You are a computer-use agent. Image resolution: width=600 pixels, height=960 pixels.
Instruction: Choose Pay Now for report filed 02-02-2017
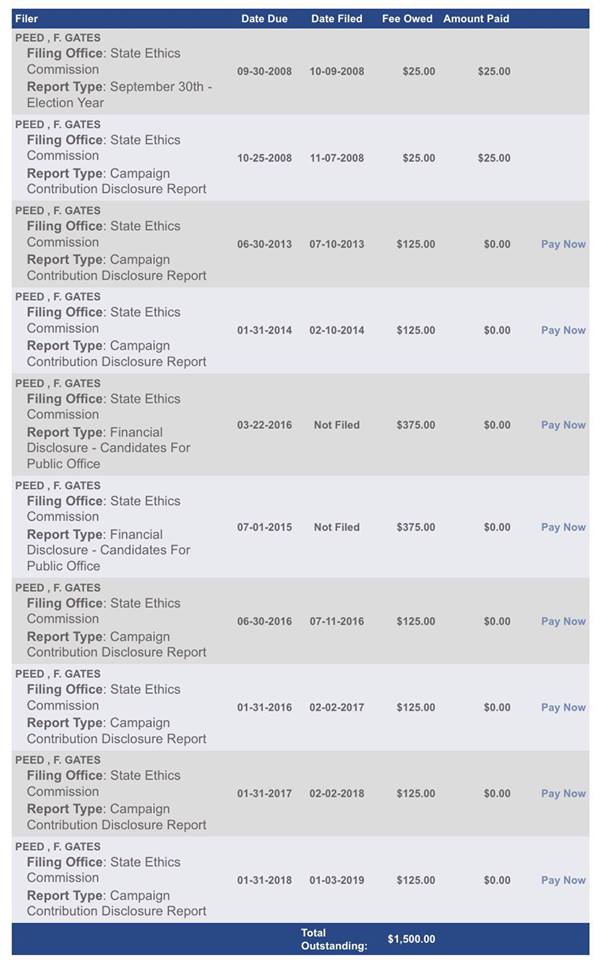(563, 707)
